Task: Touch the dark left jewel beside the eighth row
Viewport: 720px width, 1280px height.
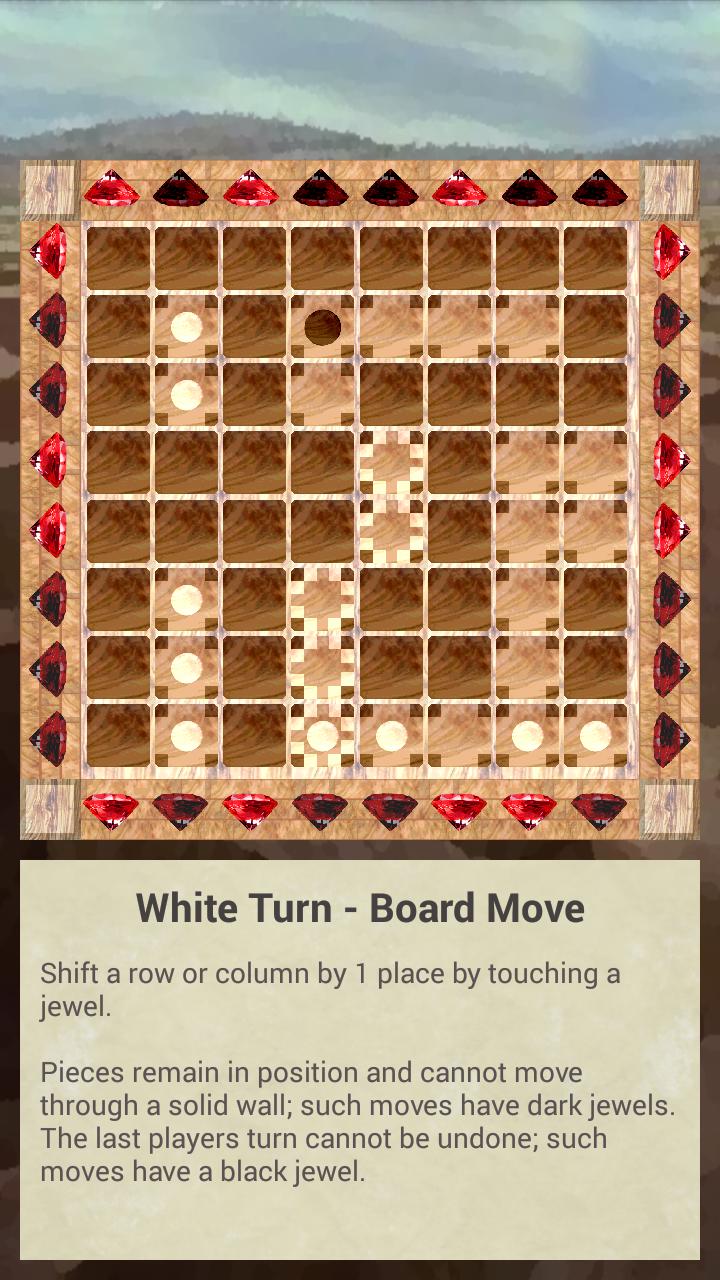Action: point(50,739)
